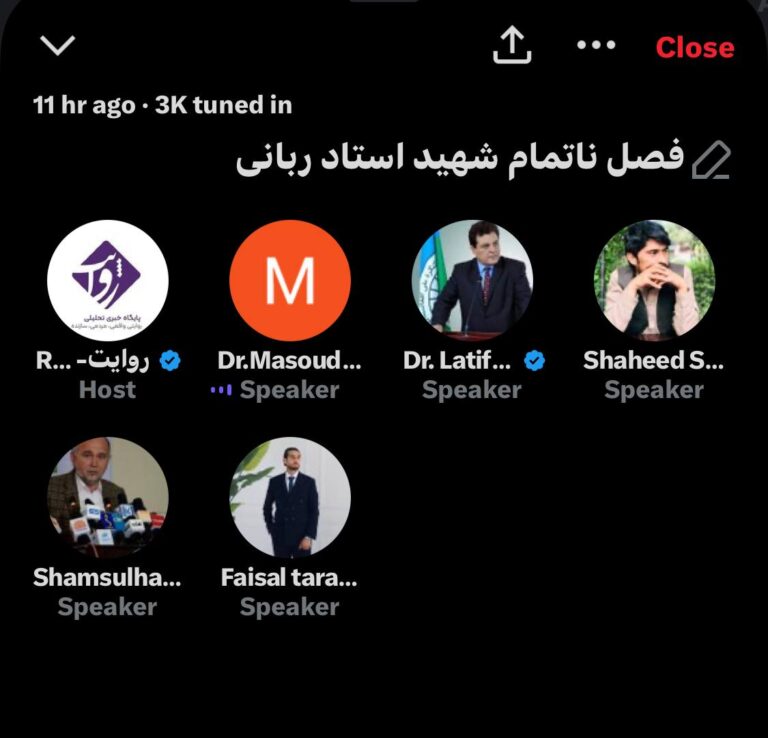This screenshot has width=768, height=738.
Task: Open the three-dot overflow menu
Action: (x=597, y=45)
